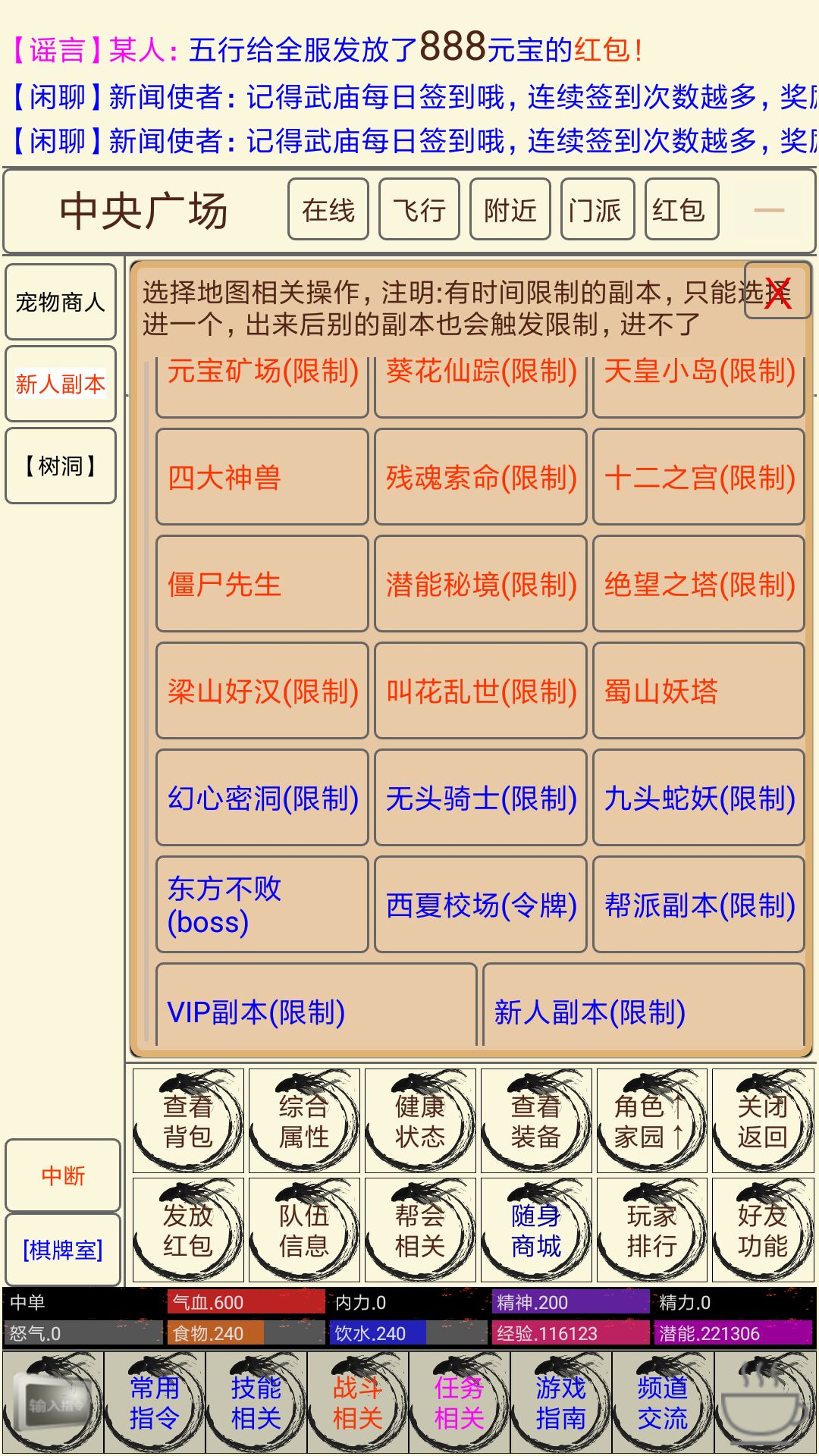View 玩家排行 player rankings
819x1456 pixels.
pos(652,1230)
